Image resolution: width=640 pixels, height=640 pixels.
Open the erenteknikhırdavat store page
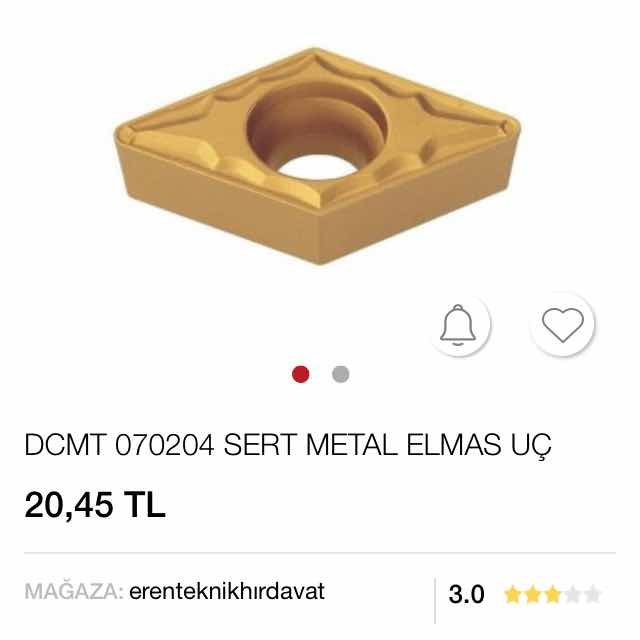point(227,592)
